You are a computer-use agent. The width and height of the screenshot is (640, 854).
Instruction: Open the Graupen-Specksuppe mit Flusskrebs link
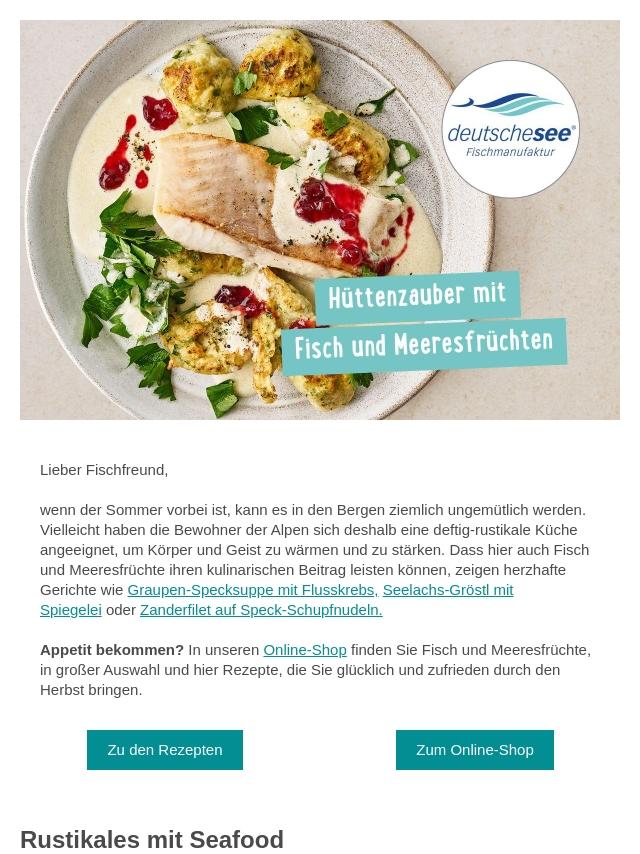pos(250,590)
